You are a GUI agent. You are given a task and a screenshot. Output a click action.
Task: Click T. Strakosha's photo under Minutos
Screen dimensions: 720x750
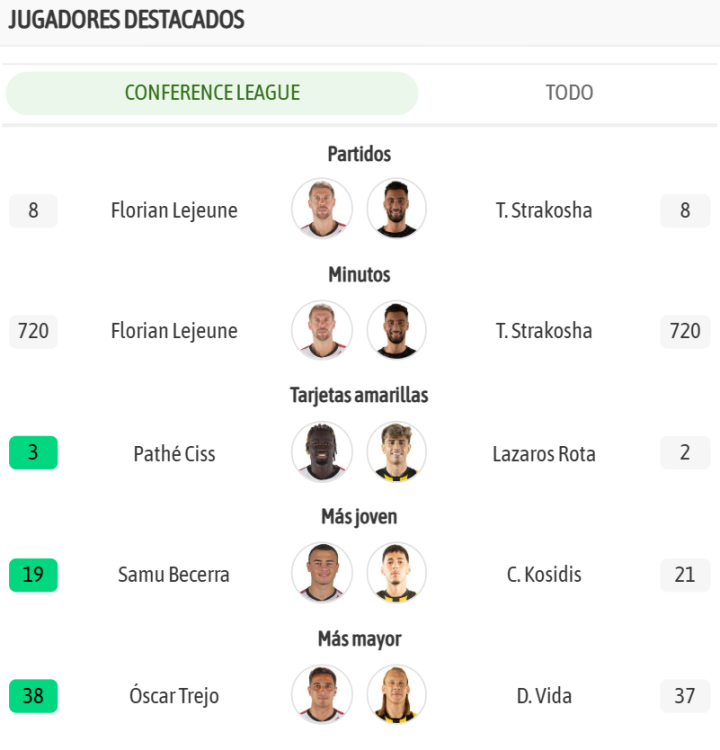pyautogui.click(x=396, y=331)
